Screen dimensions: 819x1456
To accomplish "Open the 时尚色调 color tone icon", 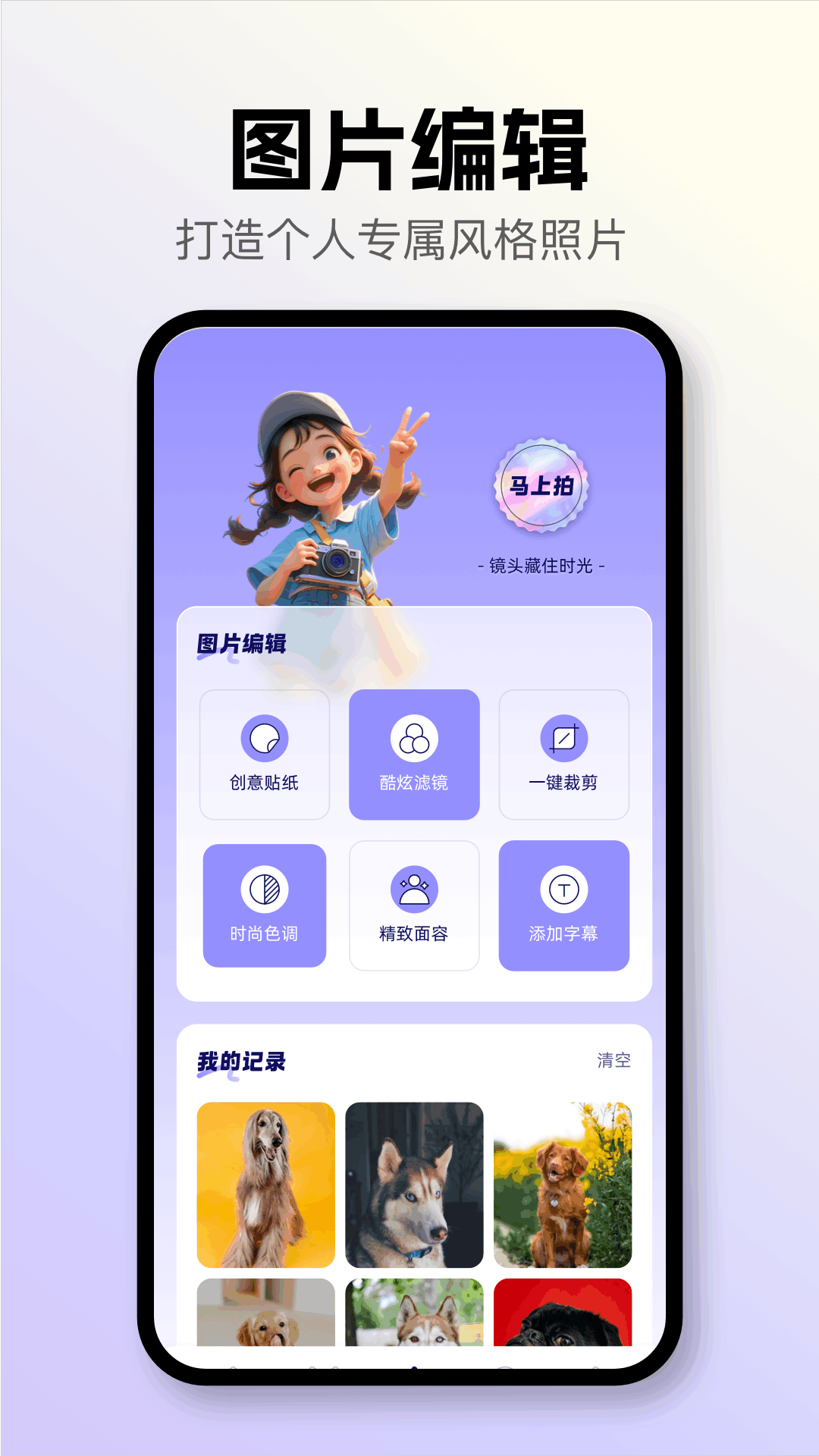I will point(264,889).
